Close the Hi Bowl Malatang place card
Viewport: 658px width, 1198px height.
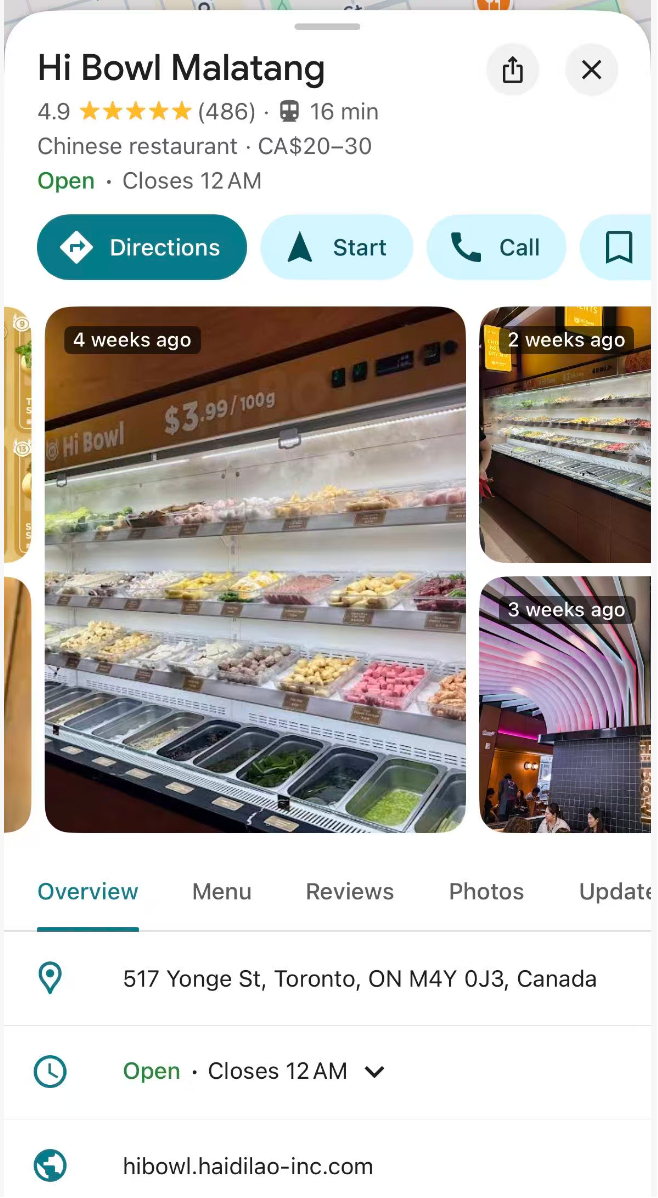pos(591,70)
